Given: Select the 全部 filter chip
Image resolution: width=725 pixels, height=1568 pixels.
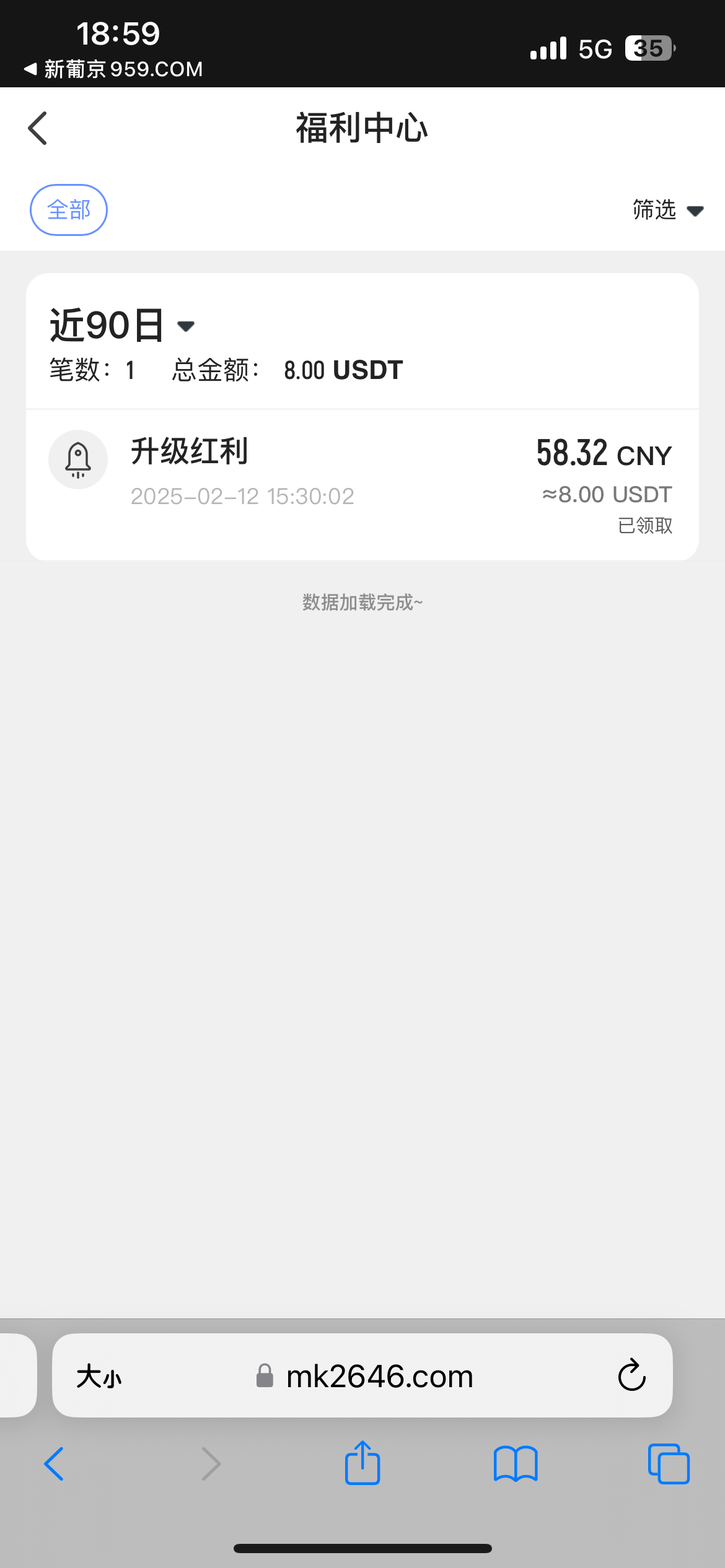Looking at the screenshot, I should [x=69, y=210].
